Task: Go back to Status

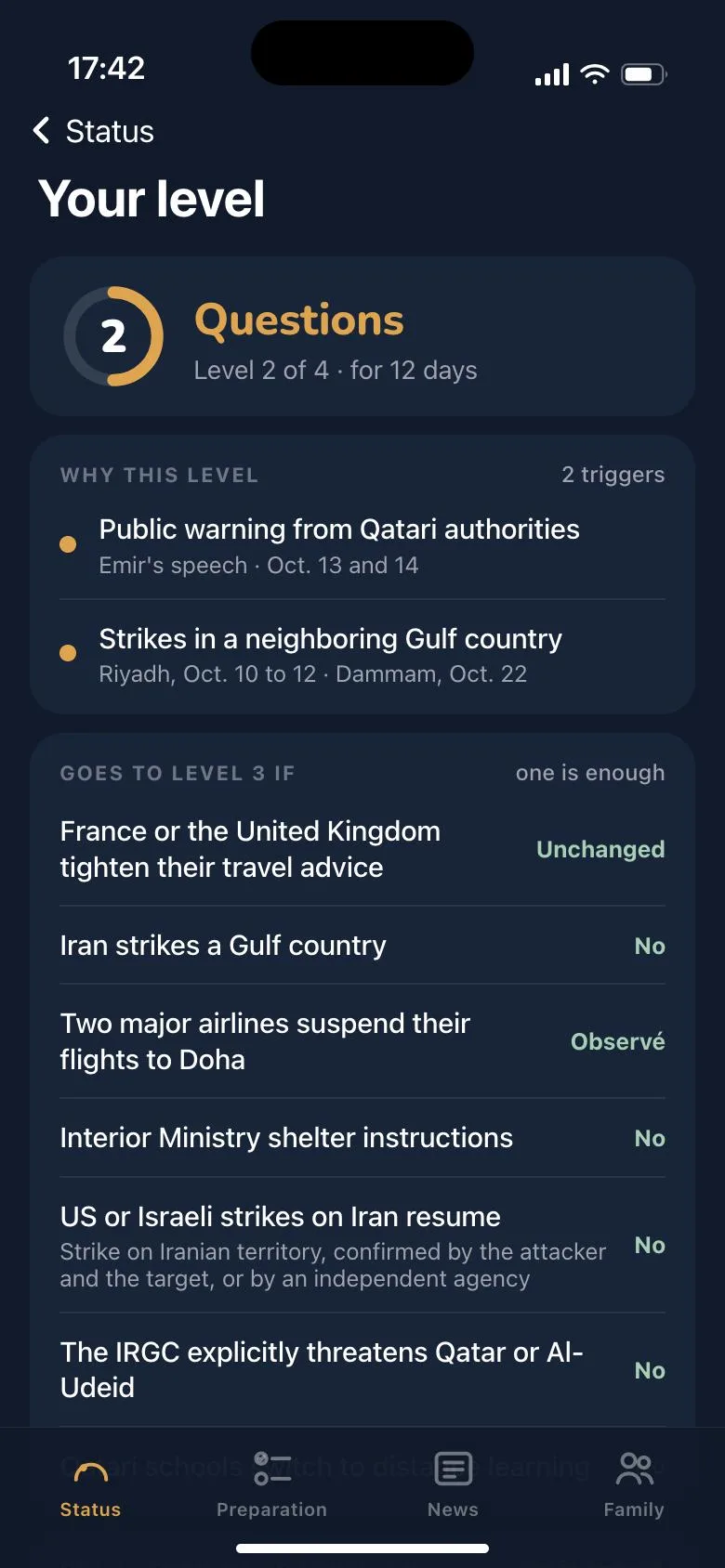Action: pyautogui.click(x=93, y=131)
